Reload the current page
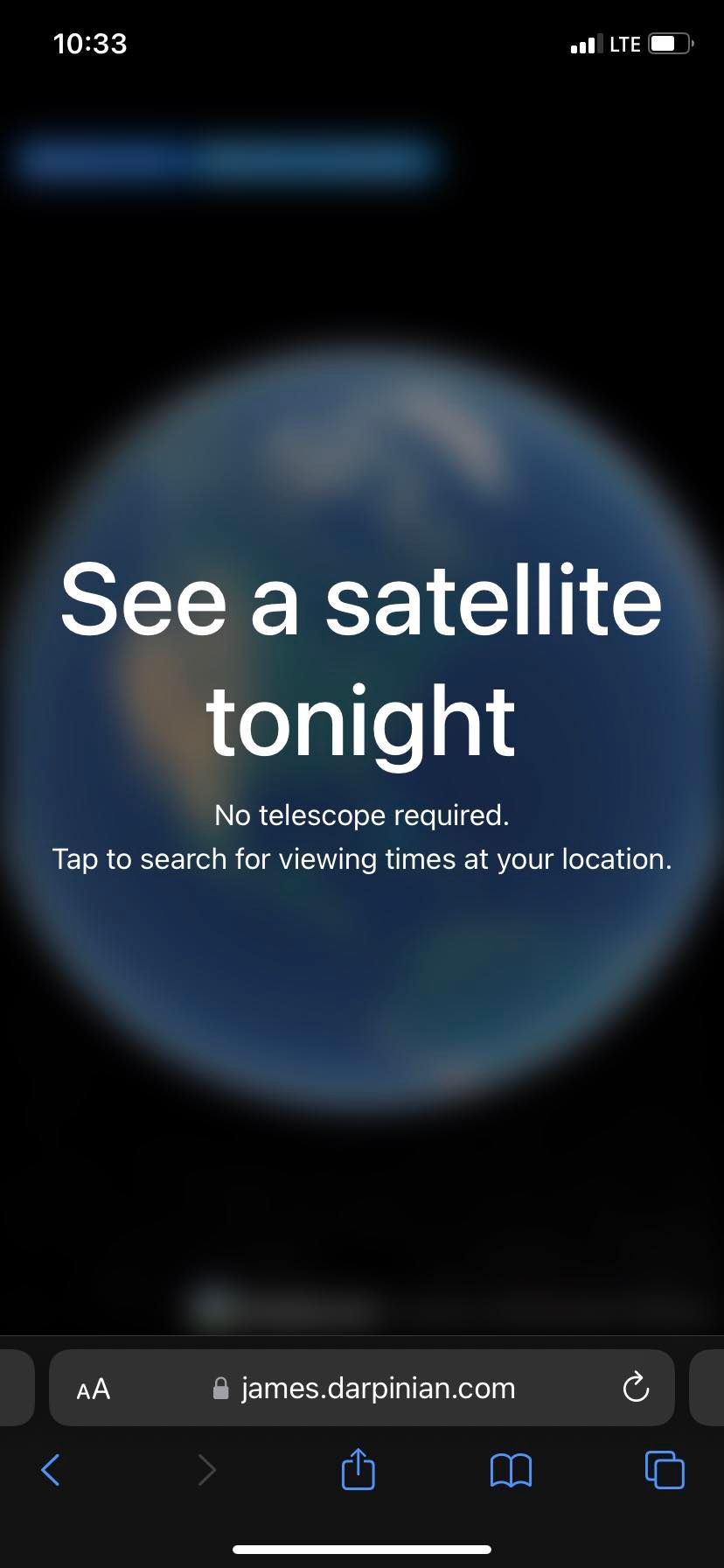 tap(636, 1388)
